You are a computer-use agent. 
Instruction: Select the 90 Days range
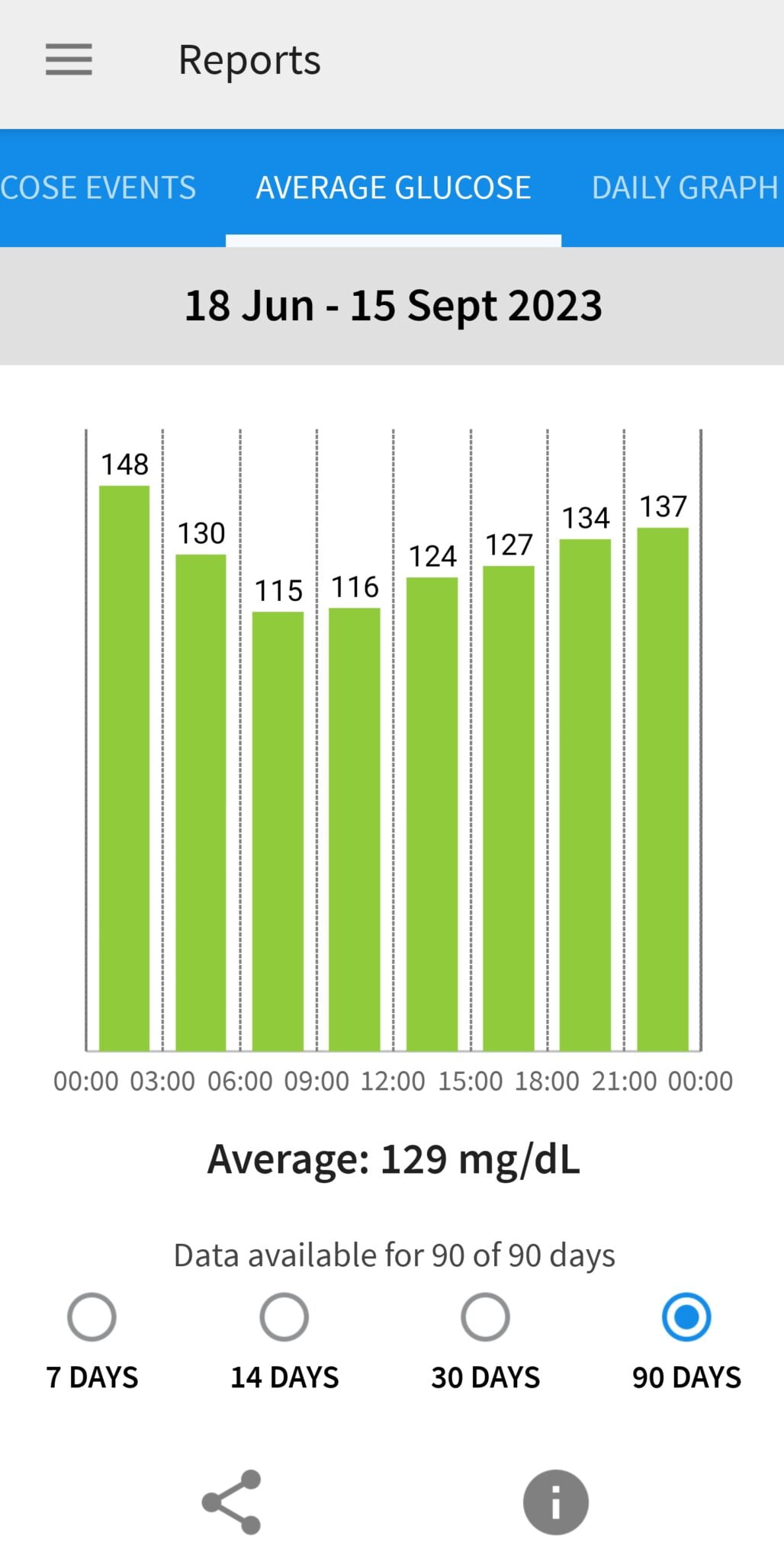point(686,1317)
